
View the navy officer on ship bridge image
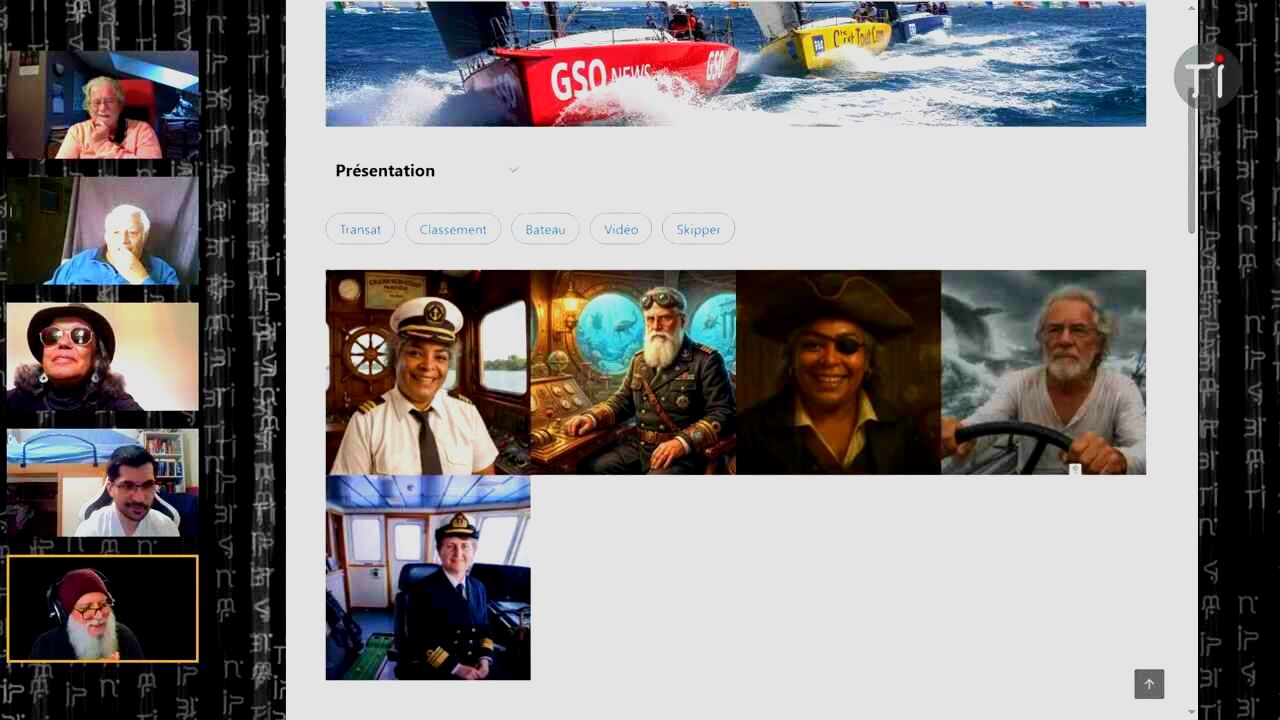click(x=428, y=578)
